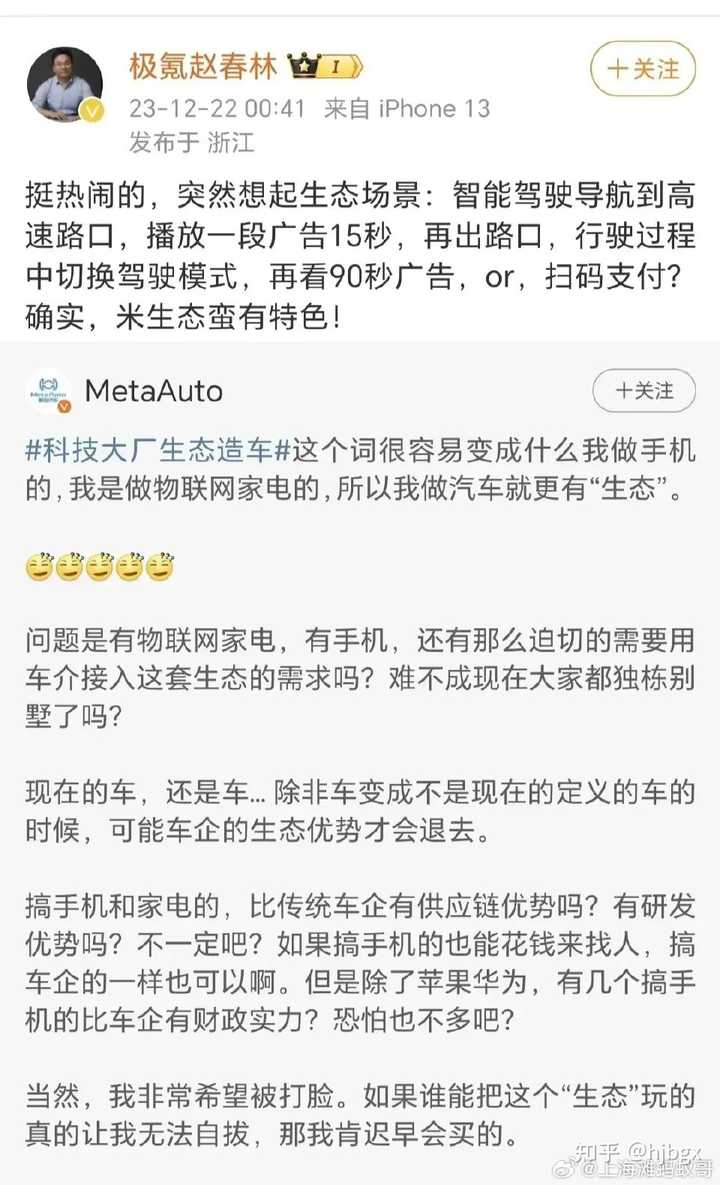Follow 极氪赵春林 with the 关注 button
The height and width of the screenshot is (1185, 720).
pyautogui.click(x=643, y=69)
